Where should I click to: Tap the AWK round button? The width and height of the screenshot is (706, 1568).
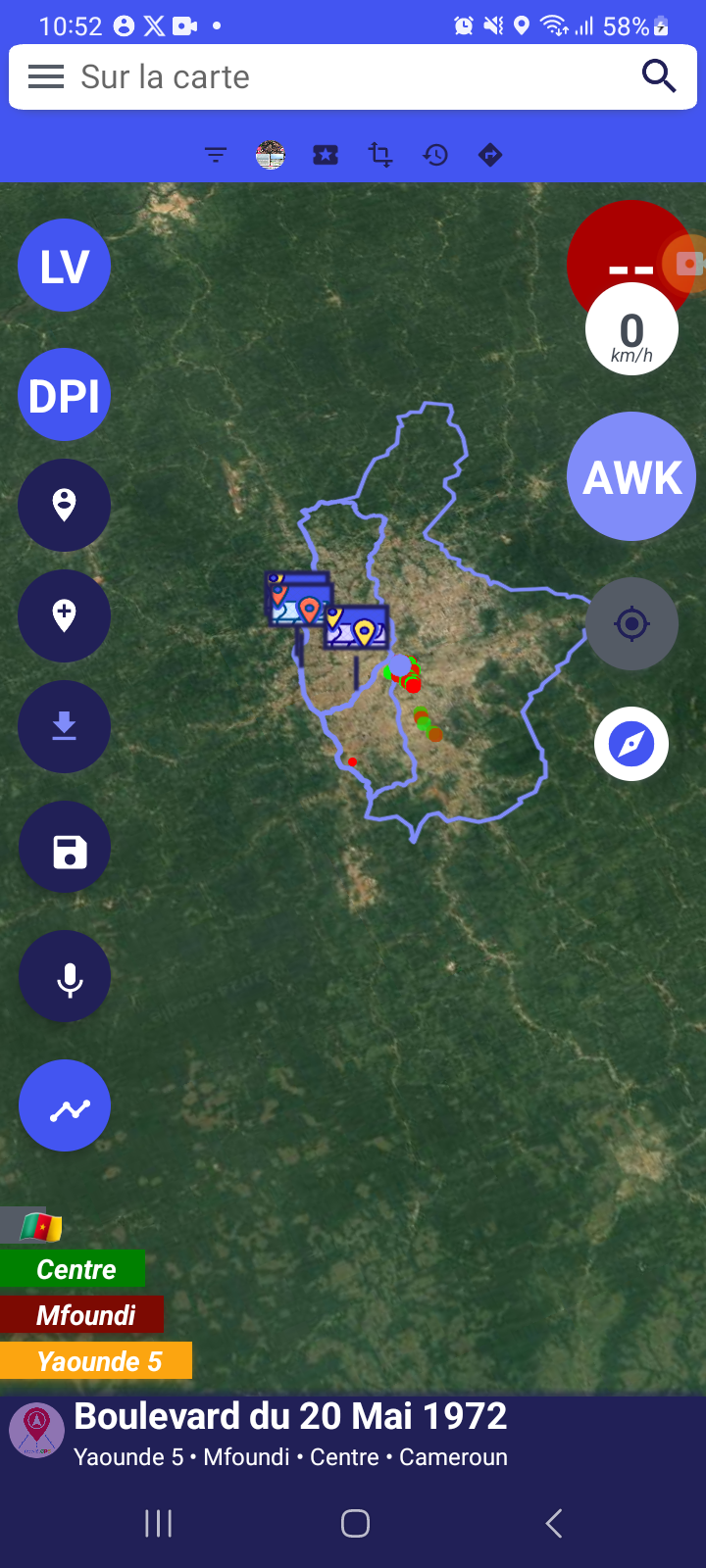pyautogui.click(x=631, y=476)
